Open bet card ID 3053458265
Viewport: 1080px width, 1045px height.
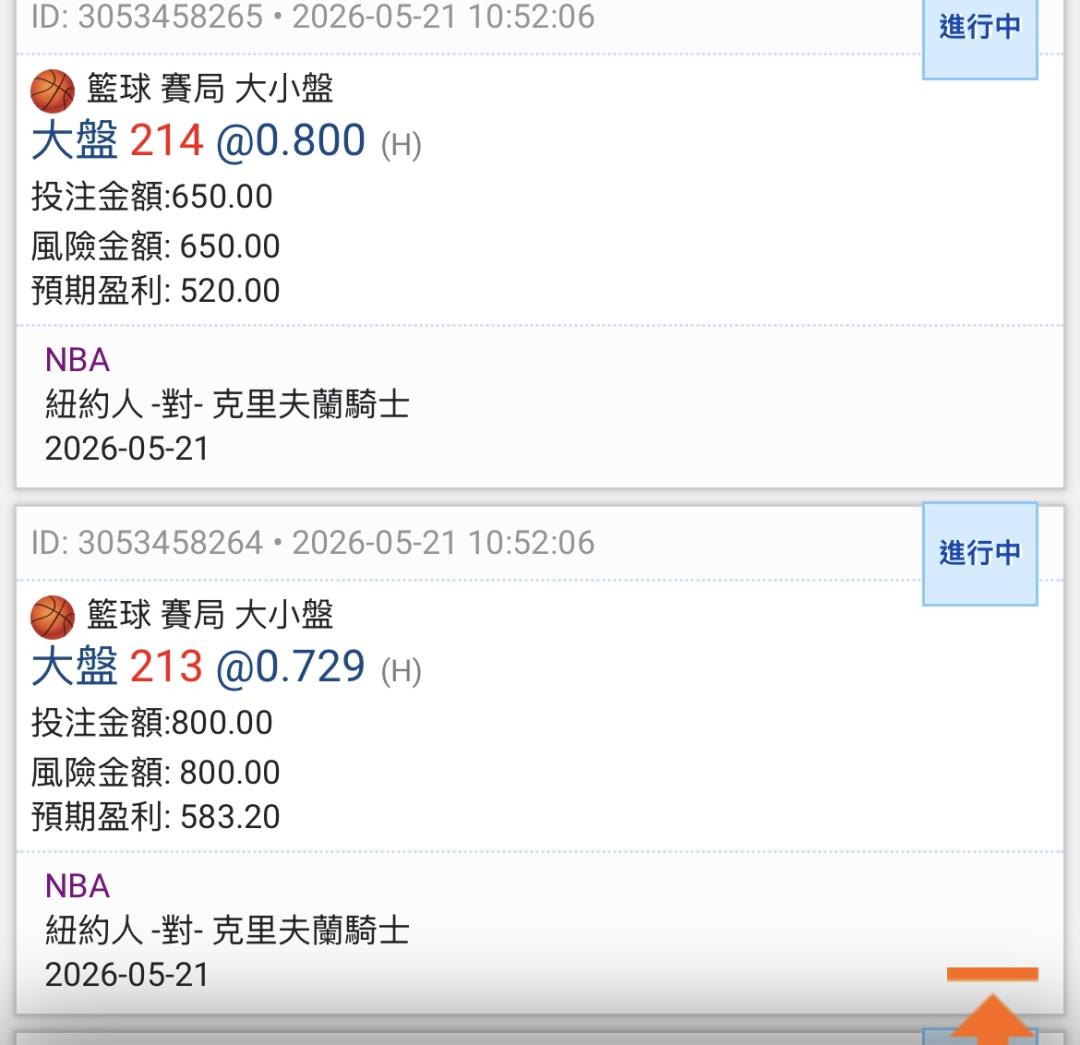pos(540,244)
